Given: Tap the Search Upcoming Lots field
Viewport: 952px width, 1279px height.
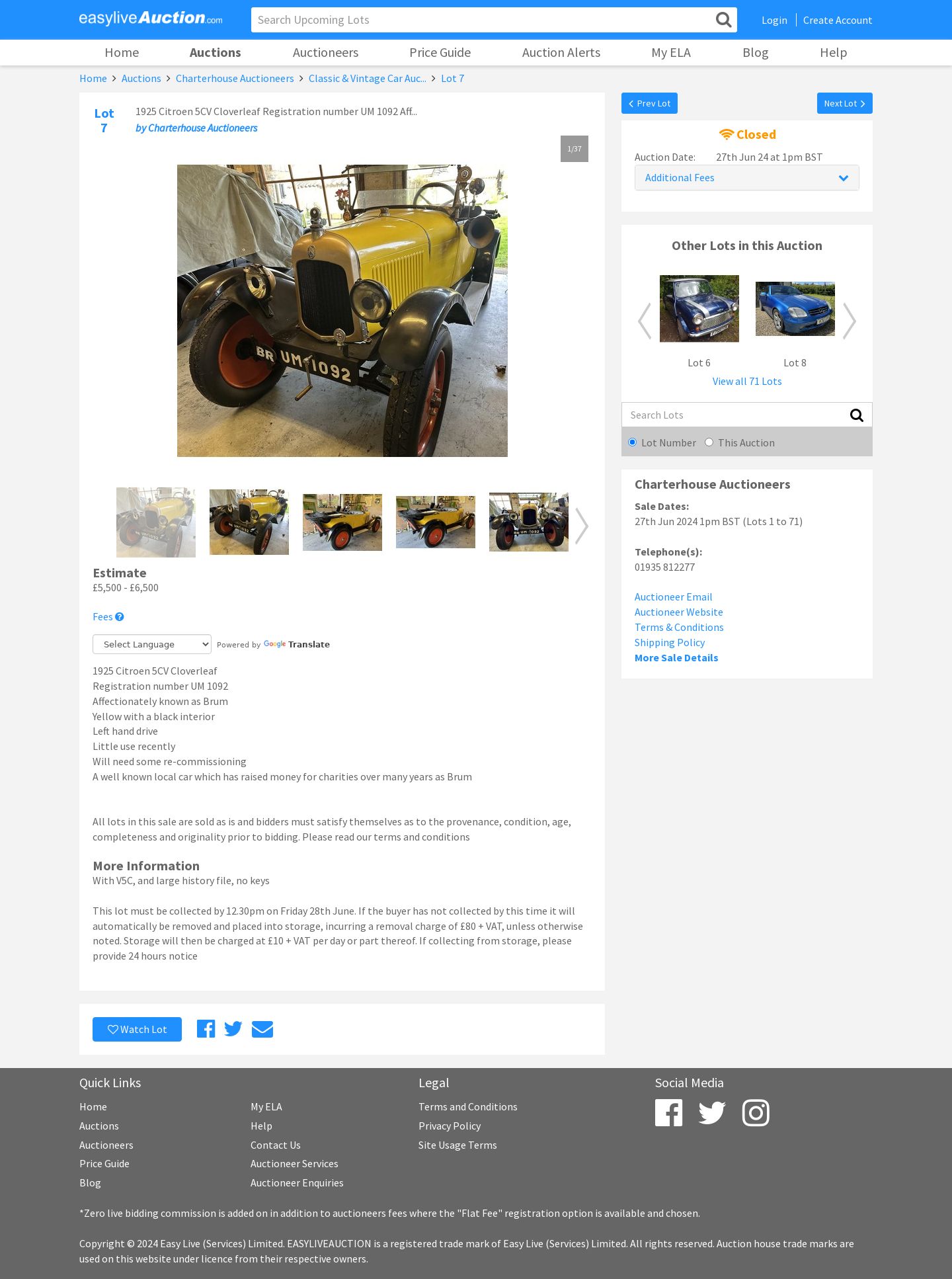Looking at the screenshot, I should [483, 20].
